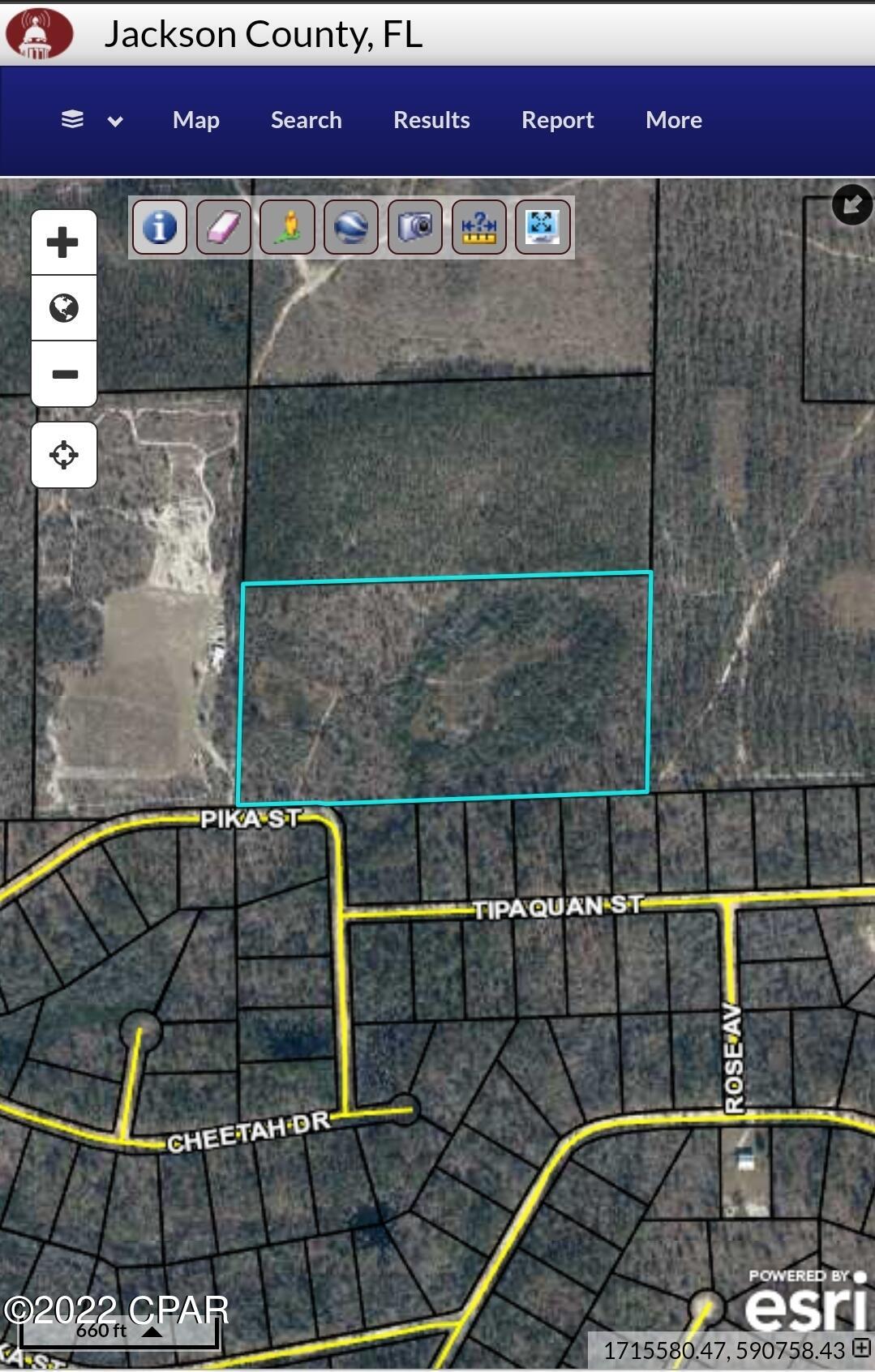Open the Report tab
The width and height of the screenshot is (875, 1372).
pyautogui.click(x=557, y=120)
